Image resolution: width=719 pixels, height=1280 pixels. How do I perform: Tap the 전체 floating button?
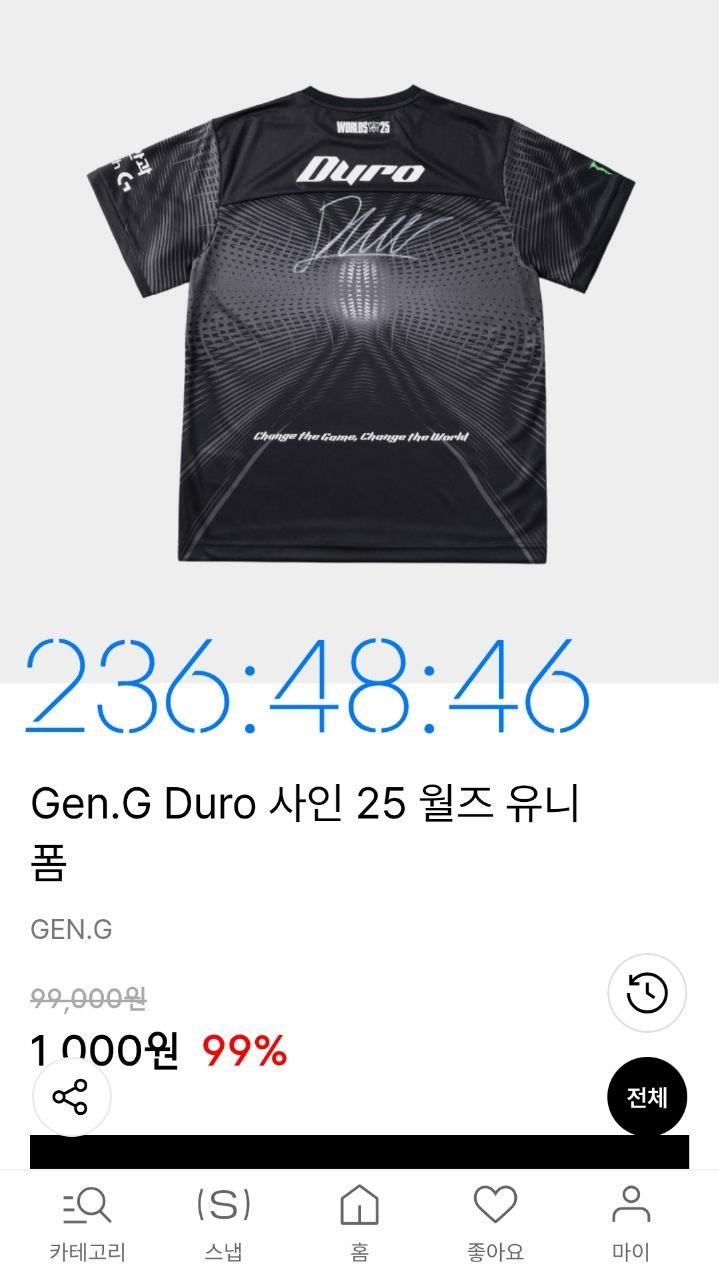[647, 1097]
